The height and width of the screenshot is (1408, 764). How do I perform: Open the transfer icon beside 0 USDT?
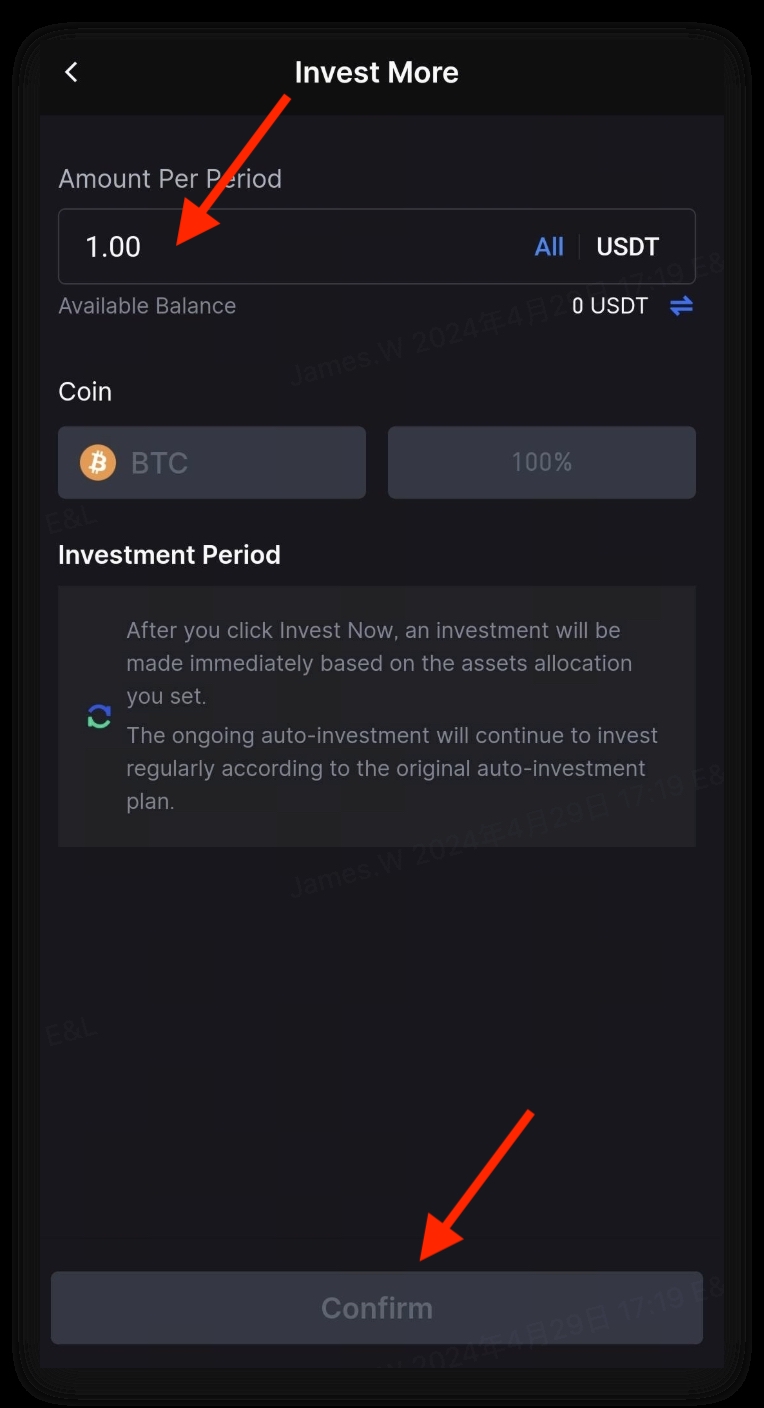click(x=681, y=306)
